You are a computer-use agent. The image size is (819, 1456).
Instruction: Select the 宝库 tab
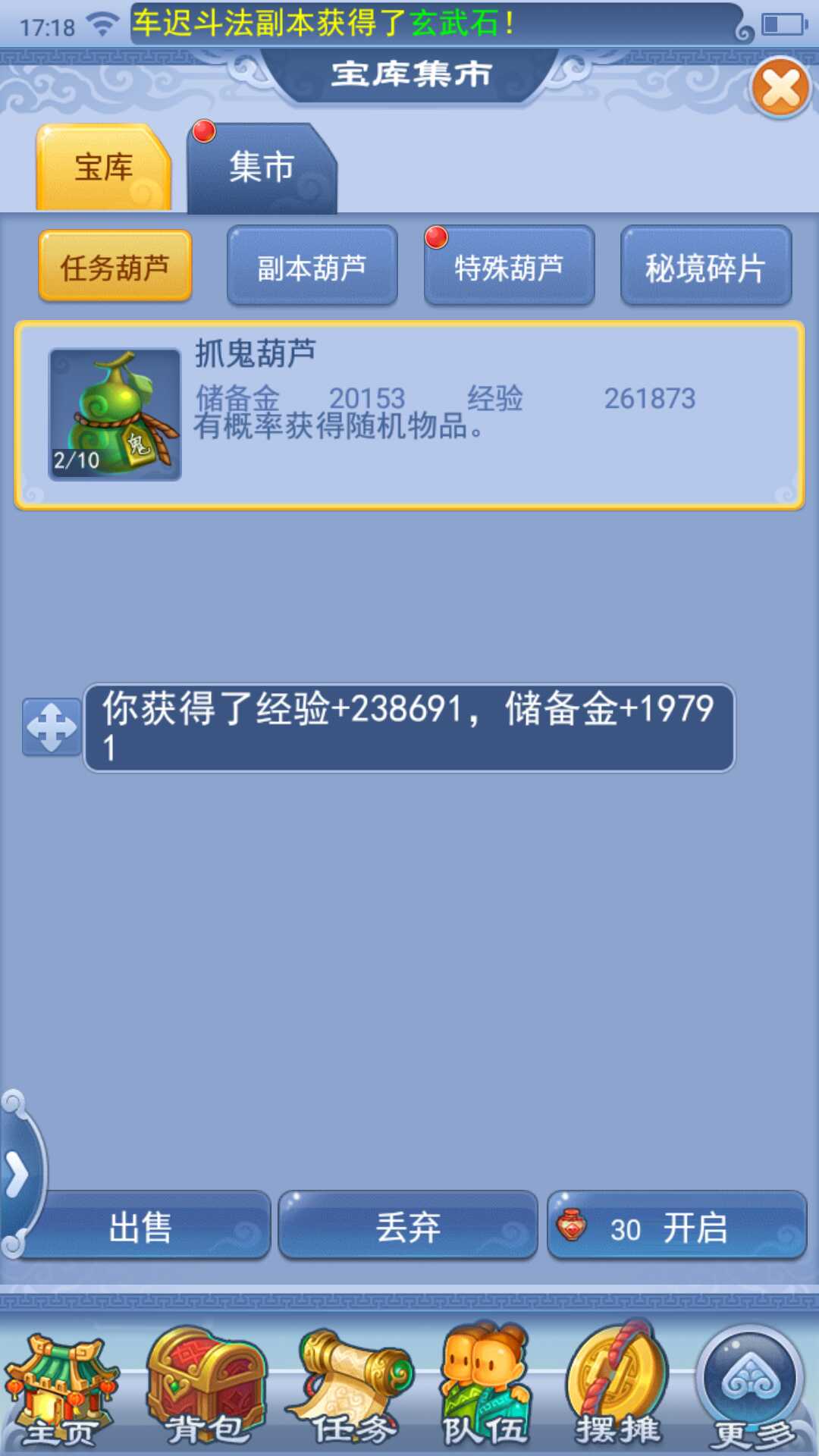point(104,168)
